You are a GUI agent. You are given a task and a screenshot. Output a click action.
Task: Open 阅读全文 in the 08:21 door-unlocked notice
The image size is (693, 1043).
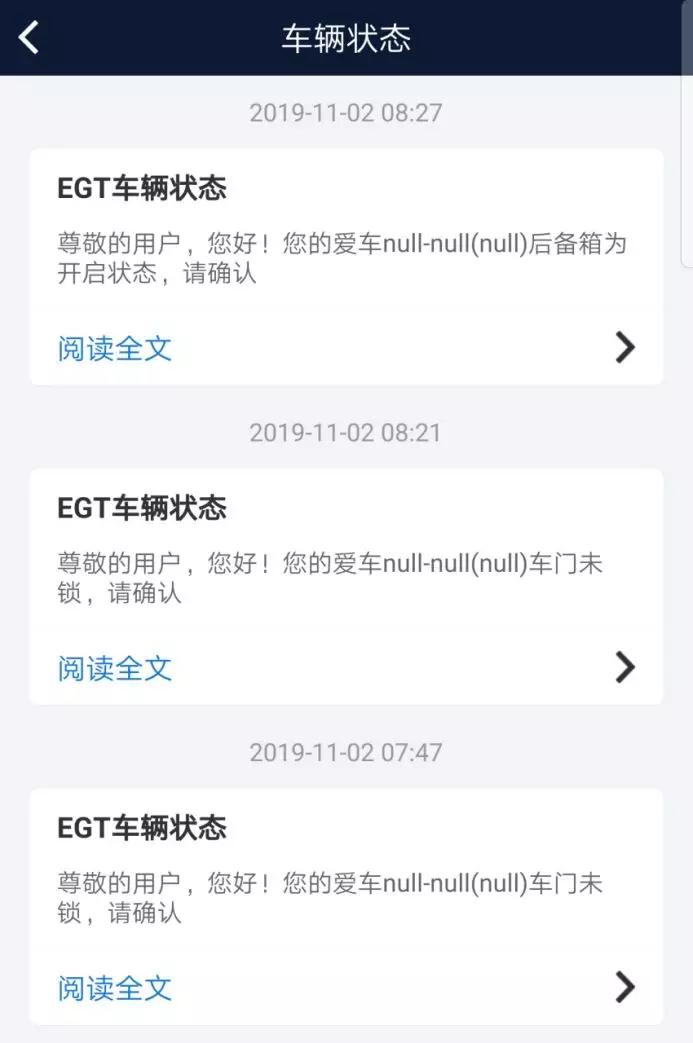[x=114, y=668]
